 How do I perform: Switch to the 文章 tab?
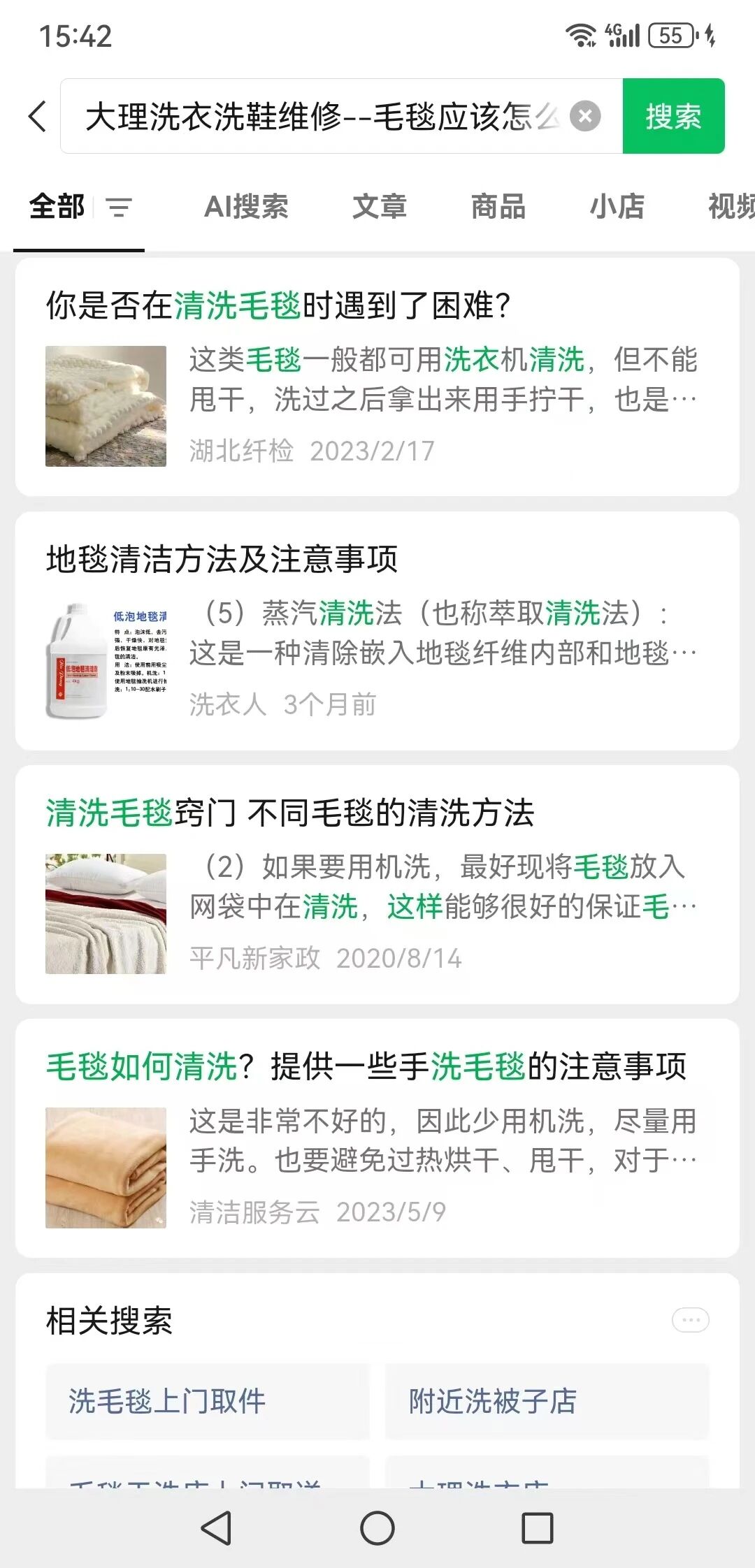pos(379,207)
